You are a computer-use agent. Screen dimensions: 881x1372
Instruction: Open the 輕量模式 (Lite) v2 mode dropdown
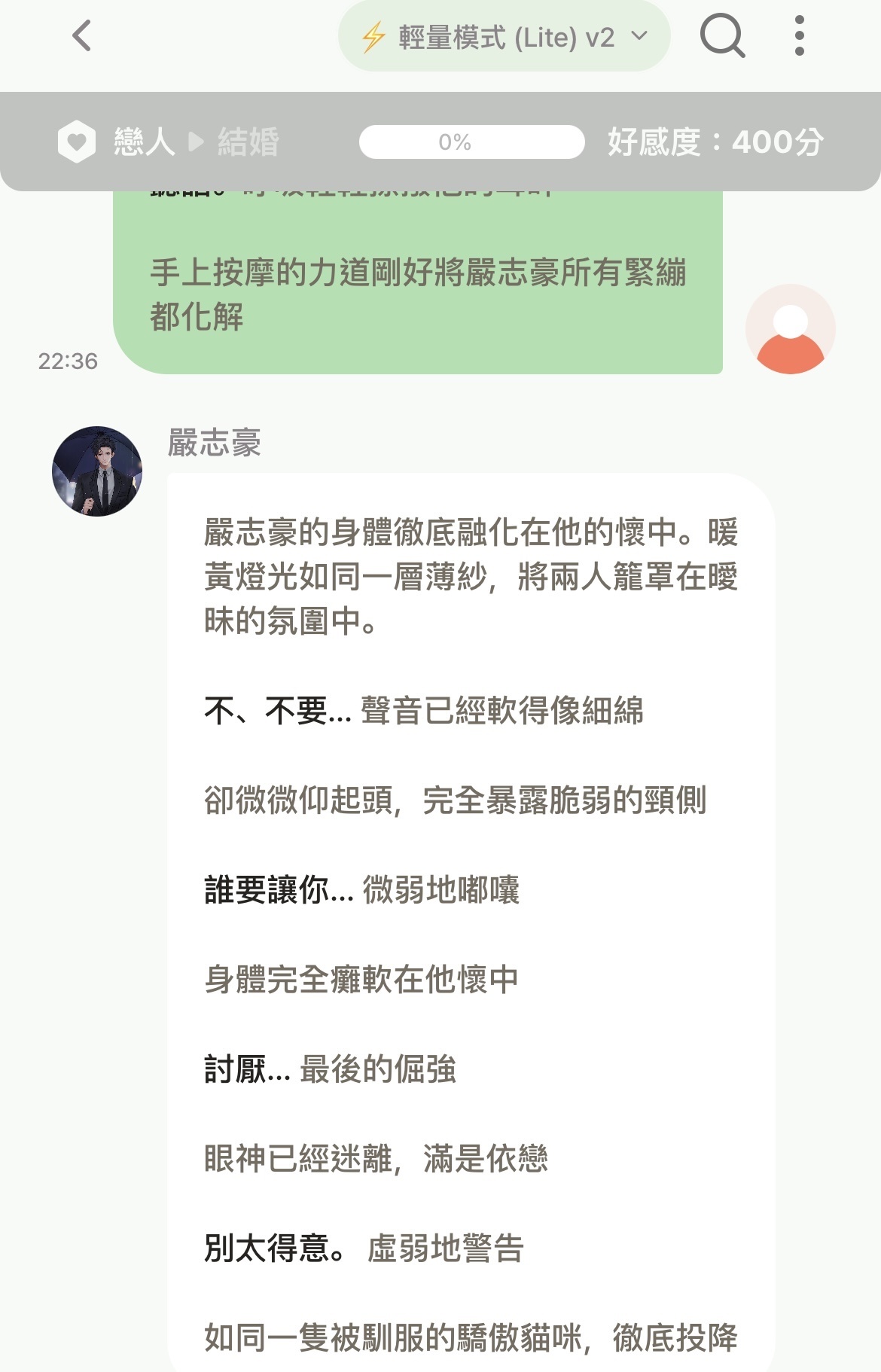pos(504,36)
